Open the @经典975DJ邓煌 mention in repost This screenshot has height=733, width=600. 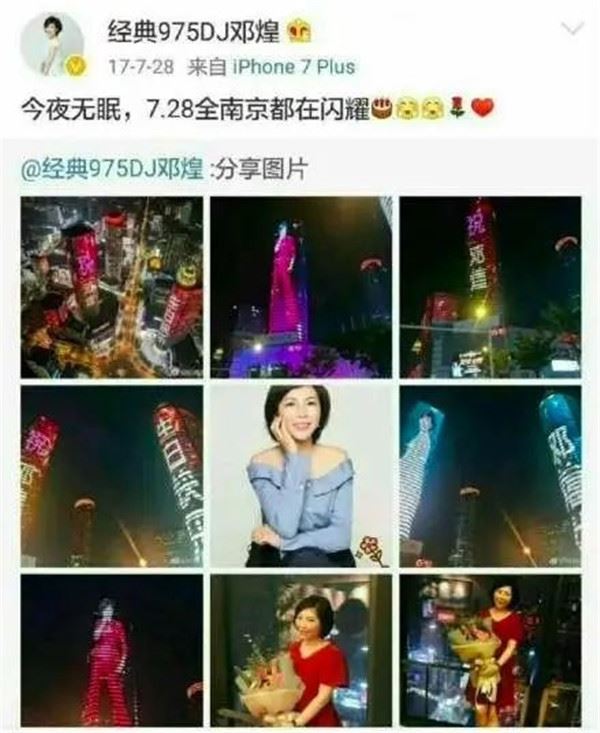tap(111, 170)
